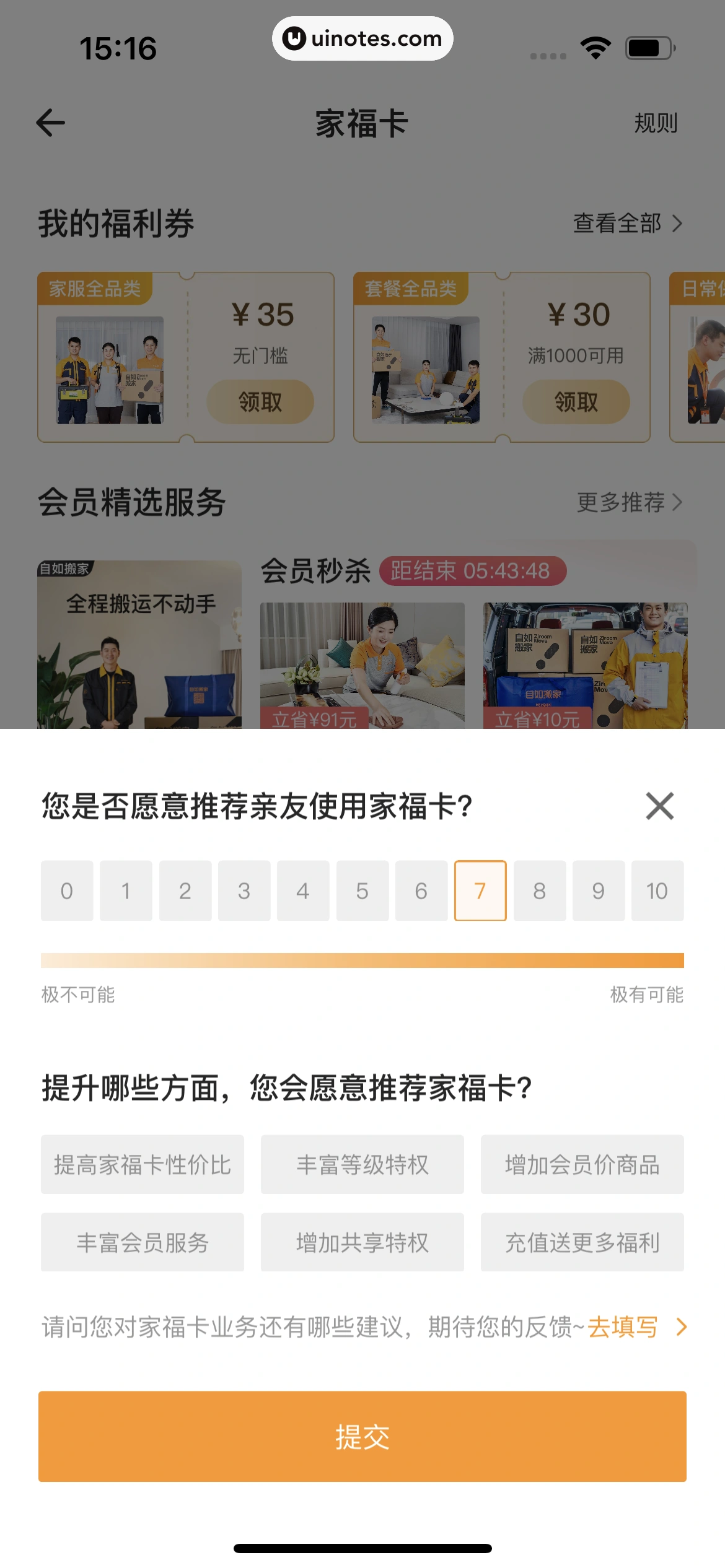Select the 提高家福卡性价比 option
Image resolution: width=725 pixels, height=1568 pixels.
coord(142,1165)
